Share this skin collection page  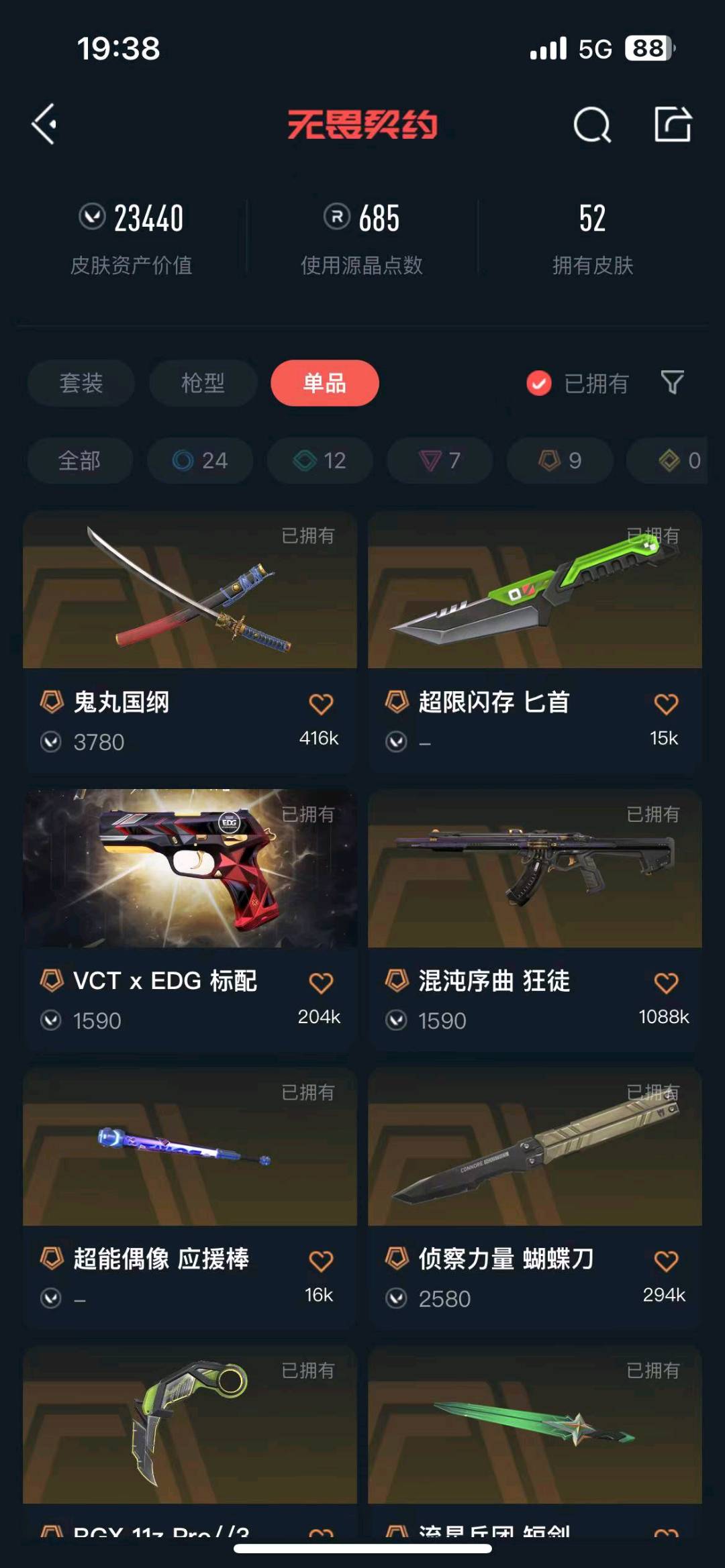coord(673,124)
